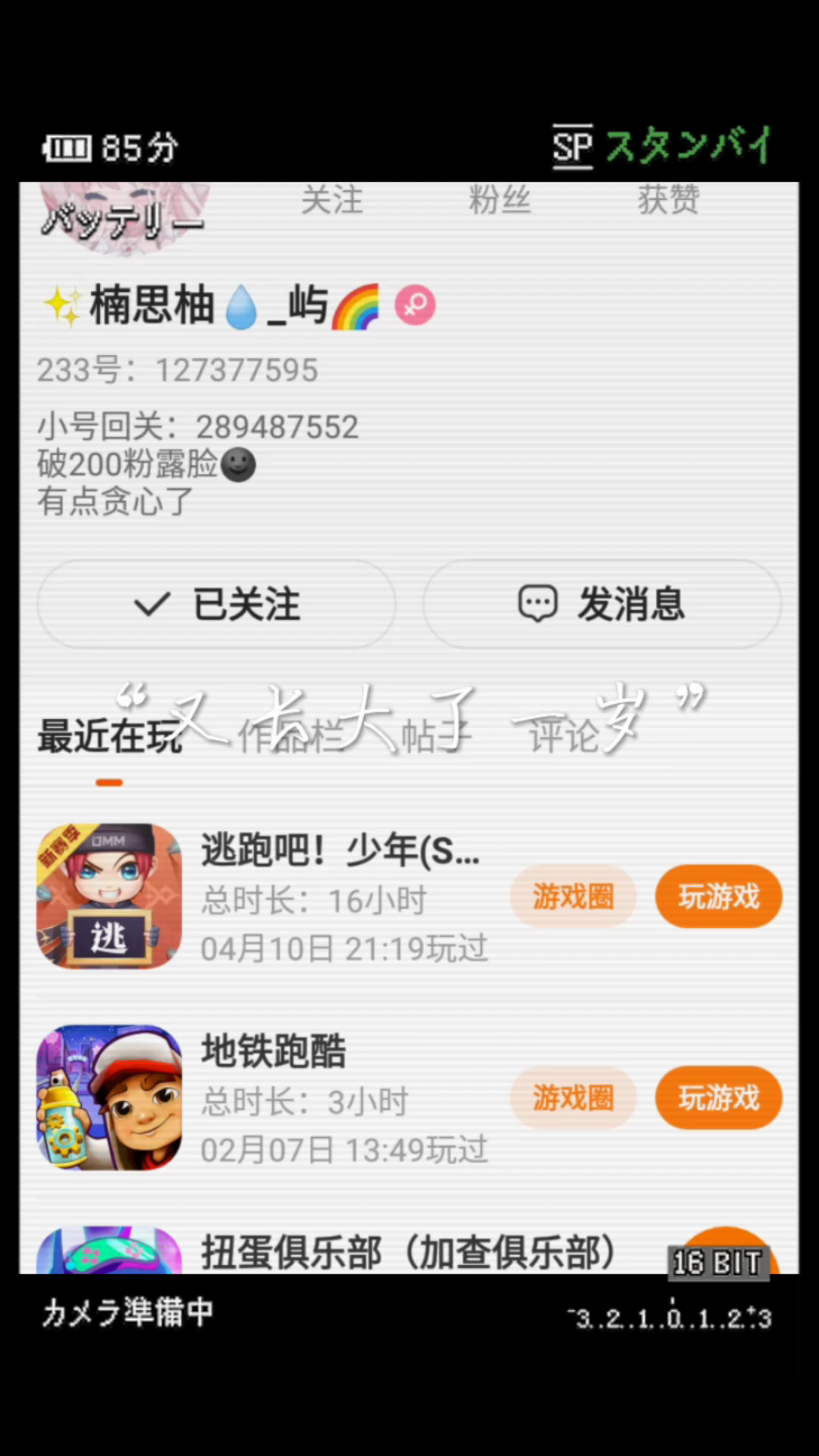Tap 玩游戏 for 逃跑吧!少年
819x1456 pixels.
(x=718, y=896)
